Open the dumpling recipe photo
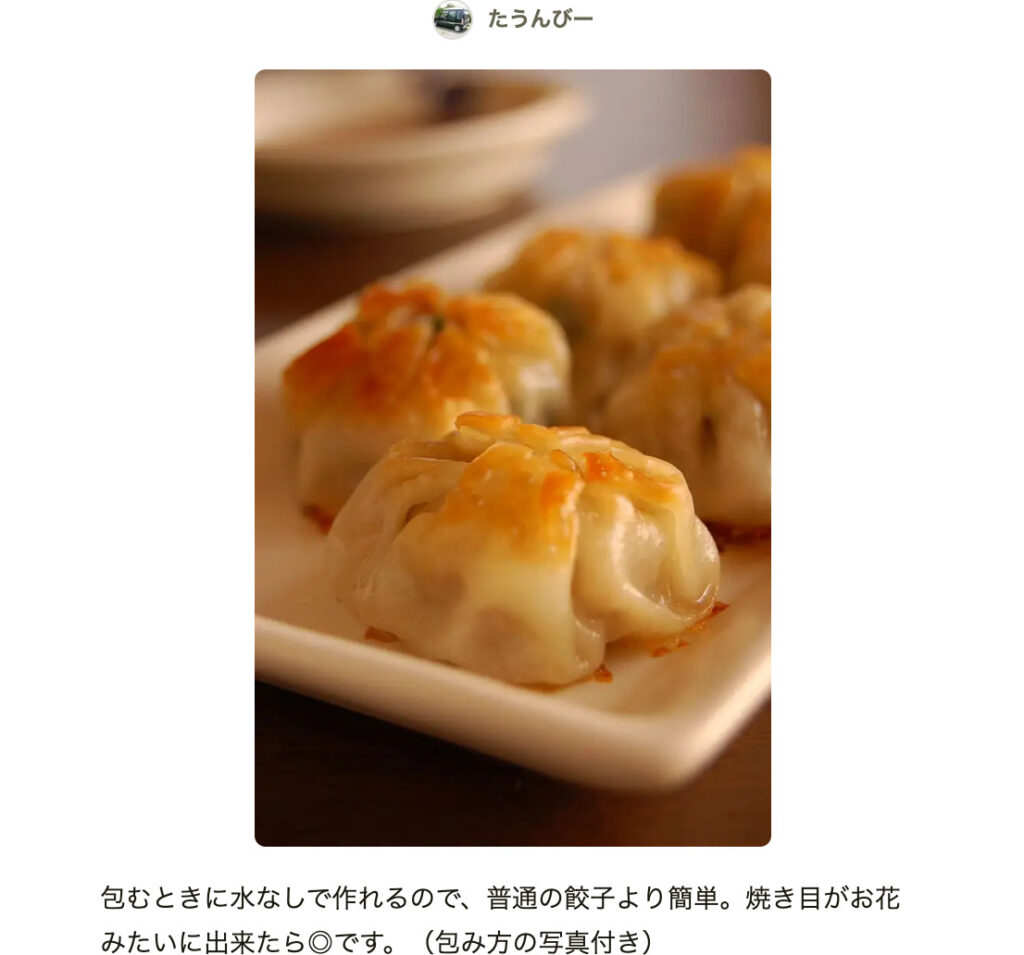The height and width of the screenshot is (955, 1024). (x=512, y=457)
